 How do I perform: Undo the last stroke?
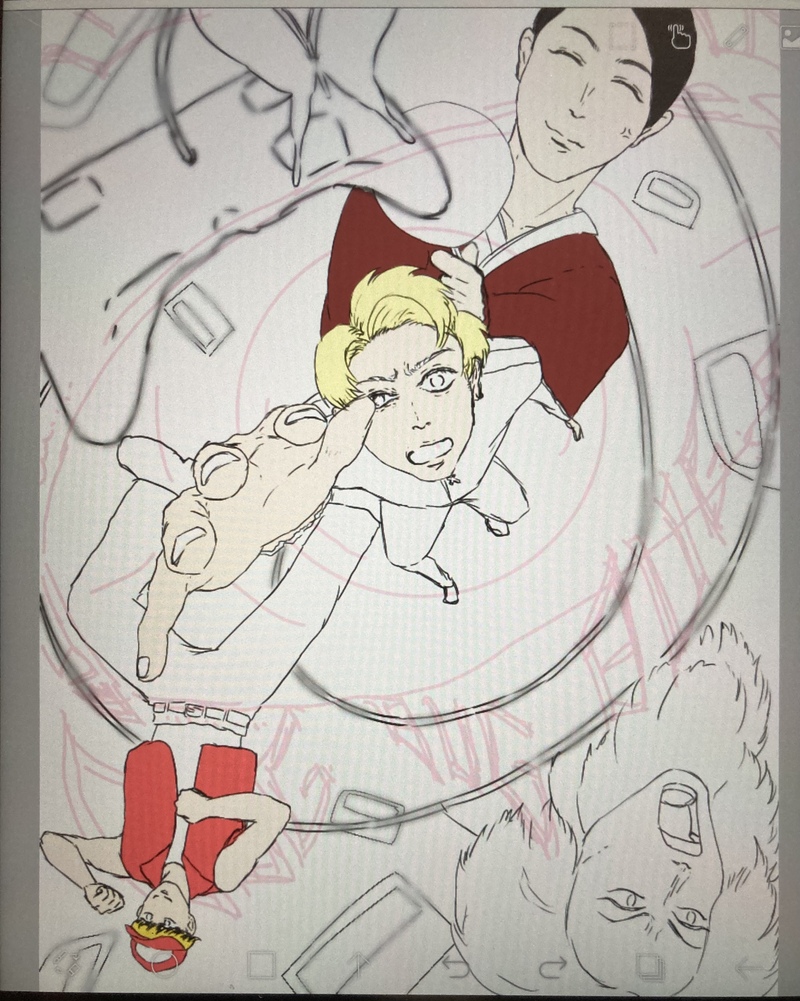tap(456, 966)
